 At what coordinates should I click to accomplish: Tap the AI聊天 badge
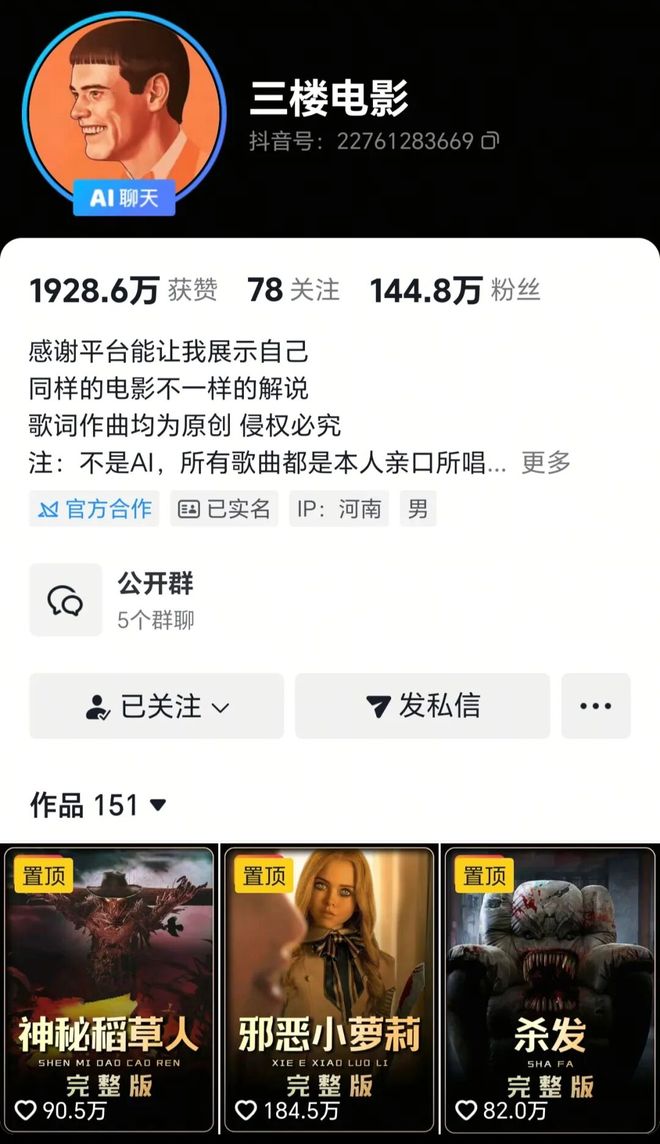pos(124,198)
